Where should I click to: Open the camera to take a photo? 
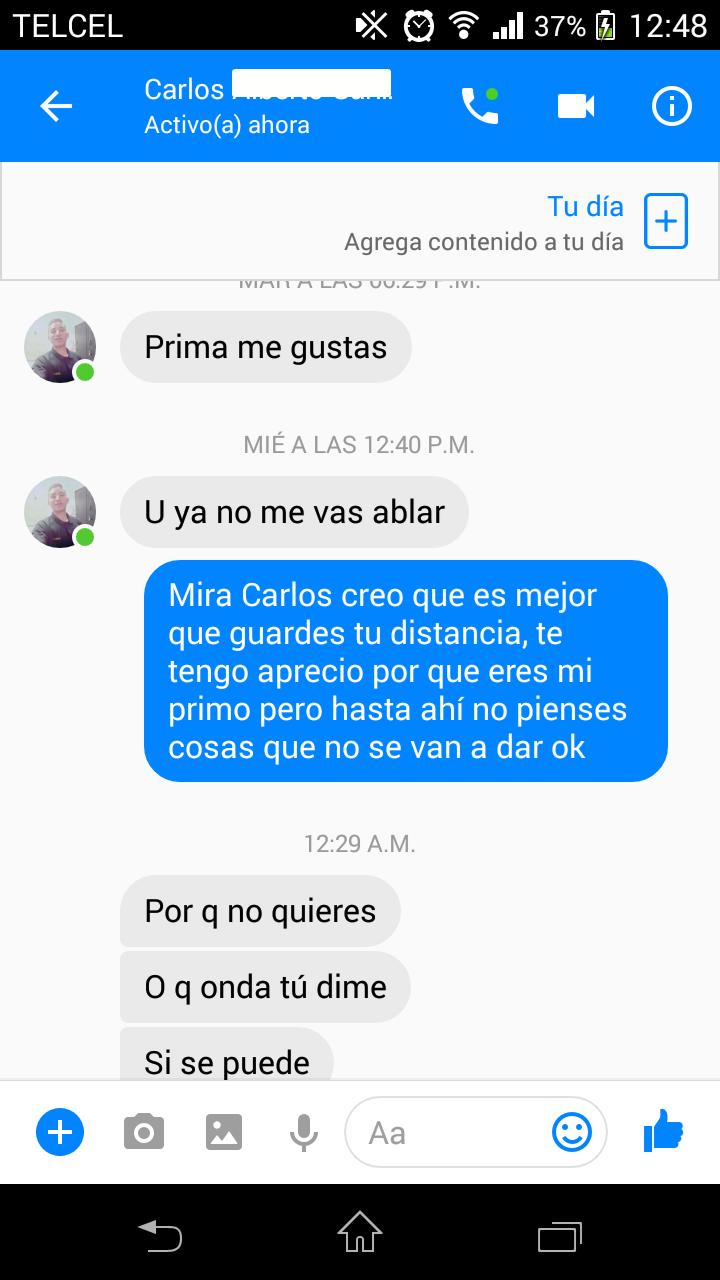coord(144,1132)
